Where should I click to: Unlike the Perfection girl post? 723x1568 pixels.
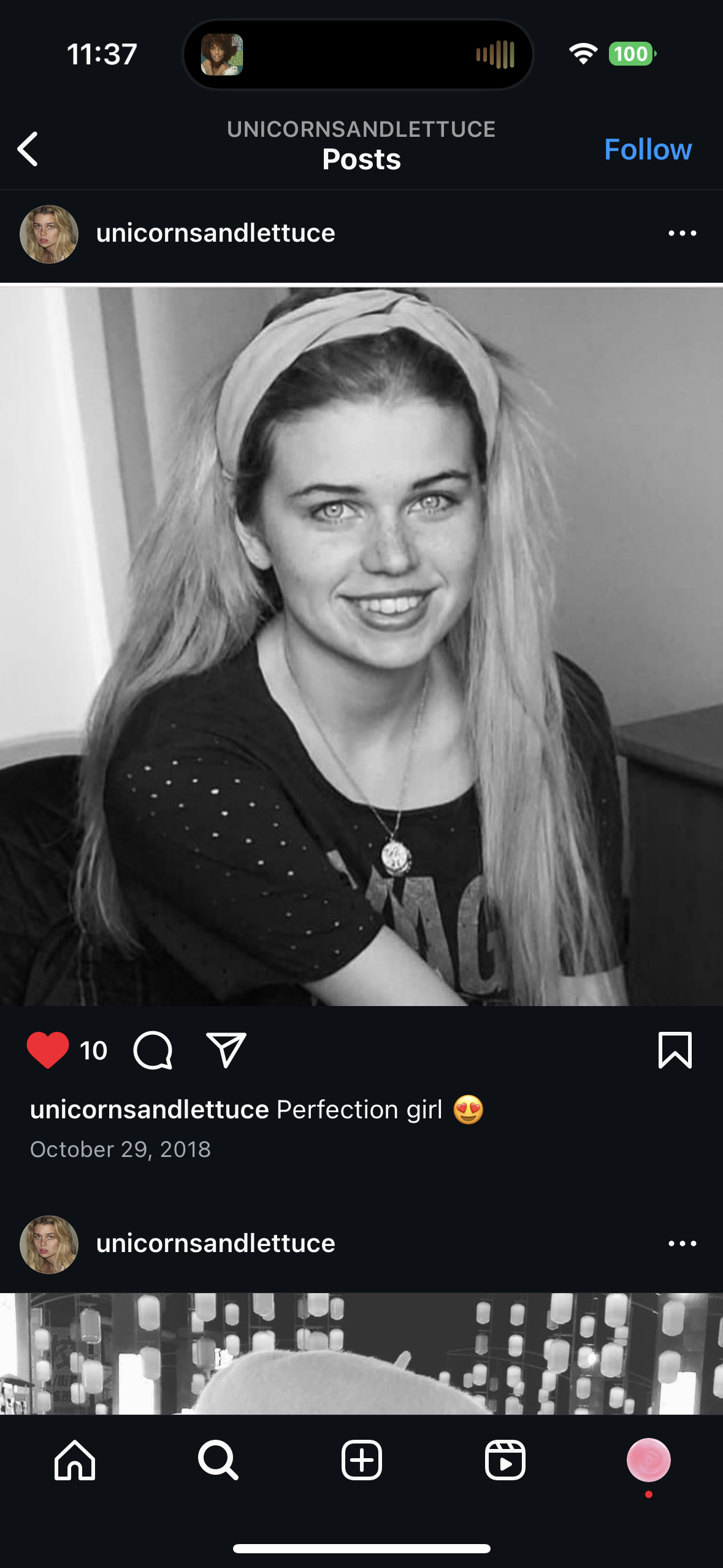pos(48,1050)
